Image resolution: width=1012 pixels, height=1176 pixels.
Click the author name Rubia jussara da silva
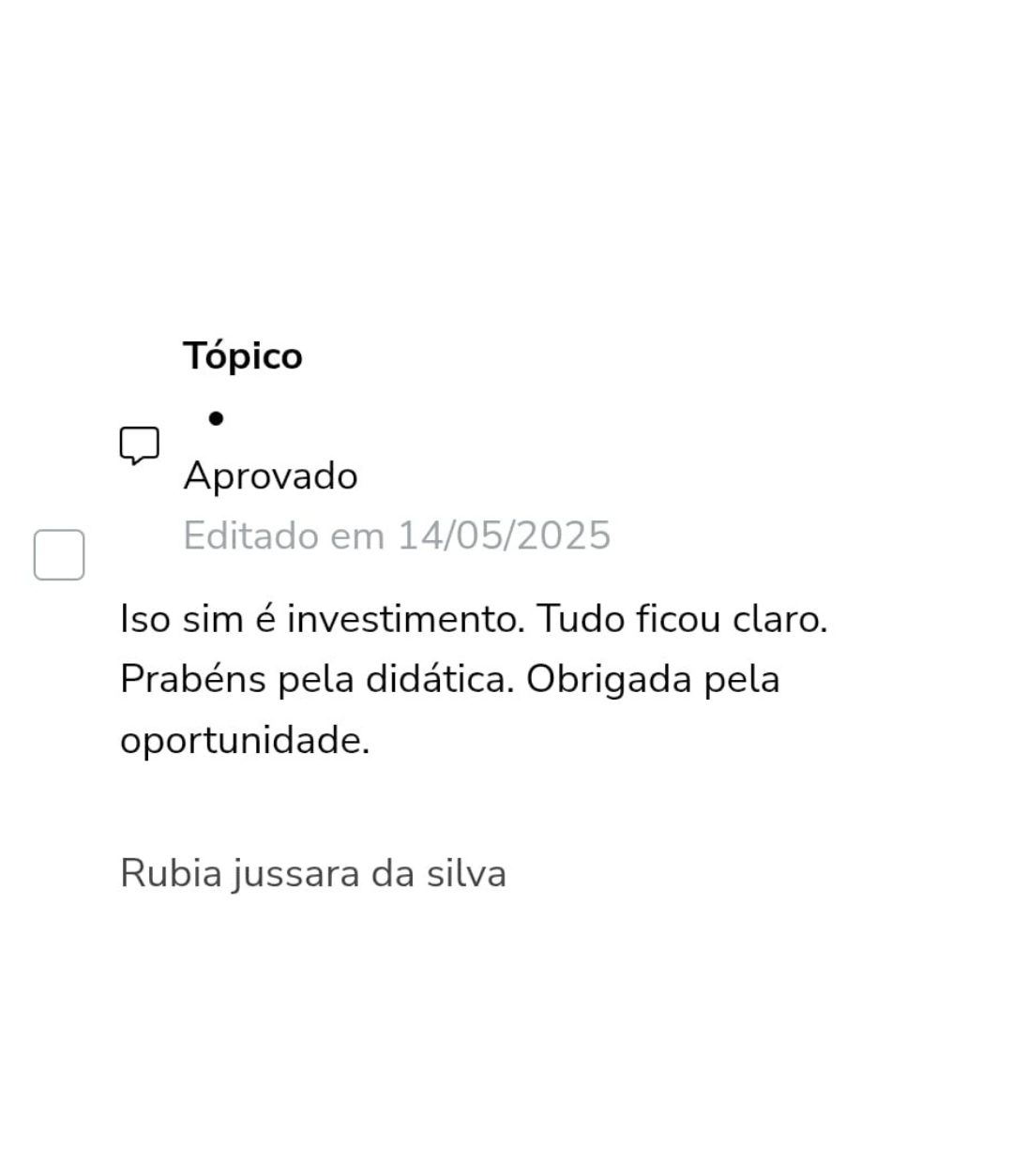pos(313,873)
